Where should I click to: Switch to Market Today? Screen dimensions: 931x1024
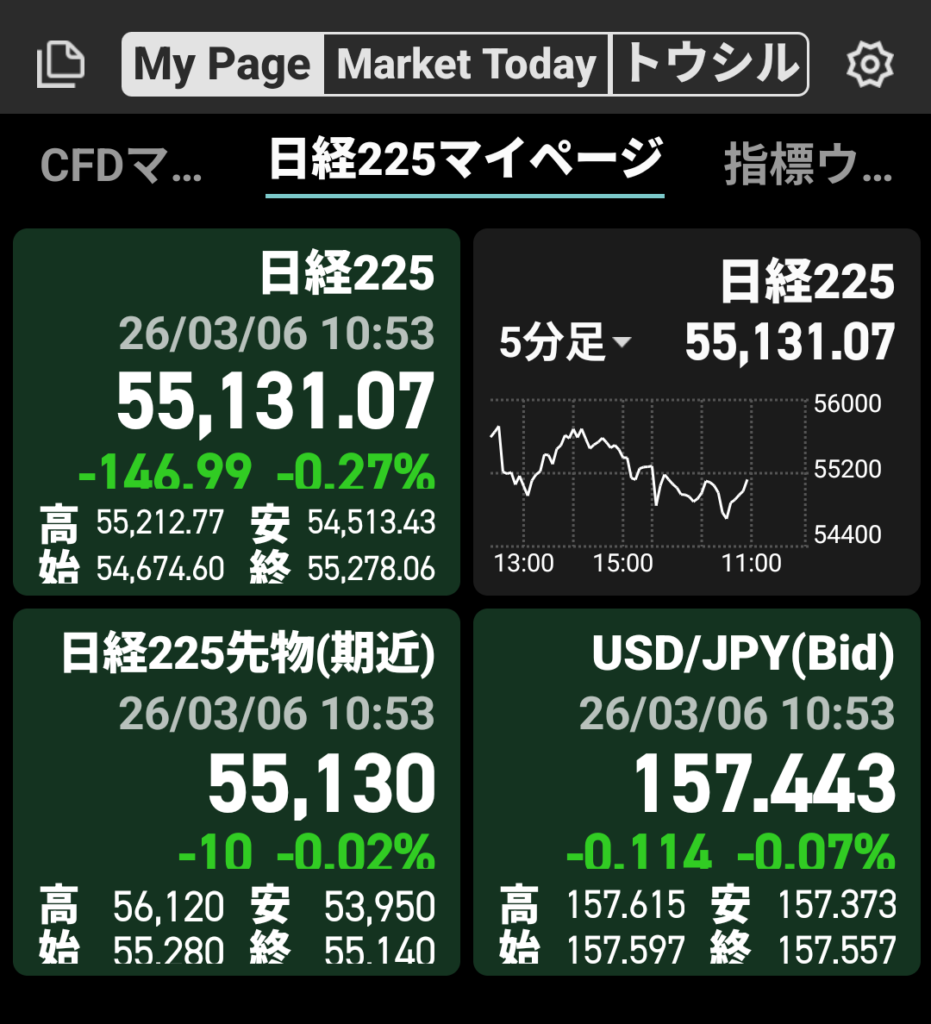pyautogui.click(x=466, y=65)
